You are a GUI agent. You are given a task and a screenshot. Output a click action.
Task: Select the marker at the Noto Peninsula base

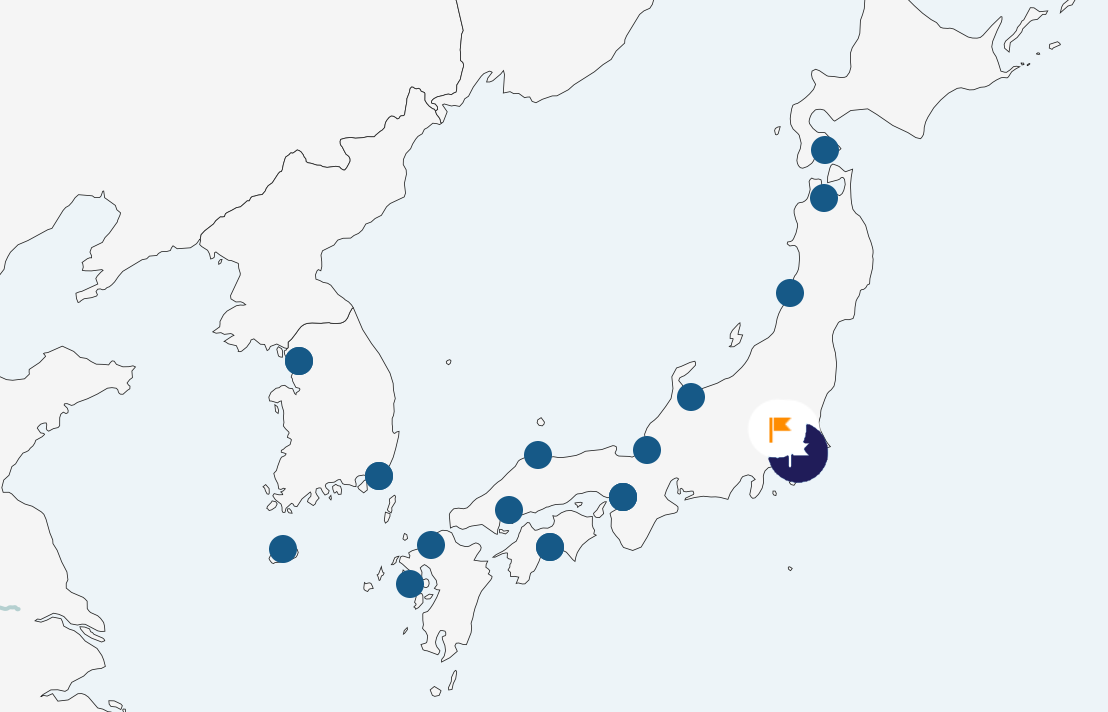tap(691, 397)
